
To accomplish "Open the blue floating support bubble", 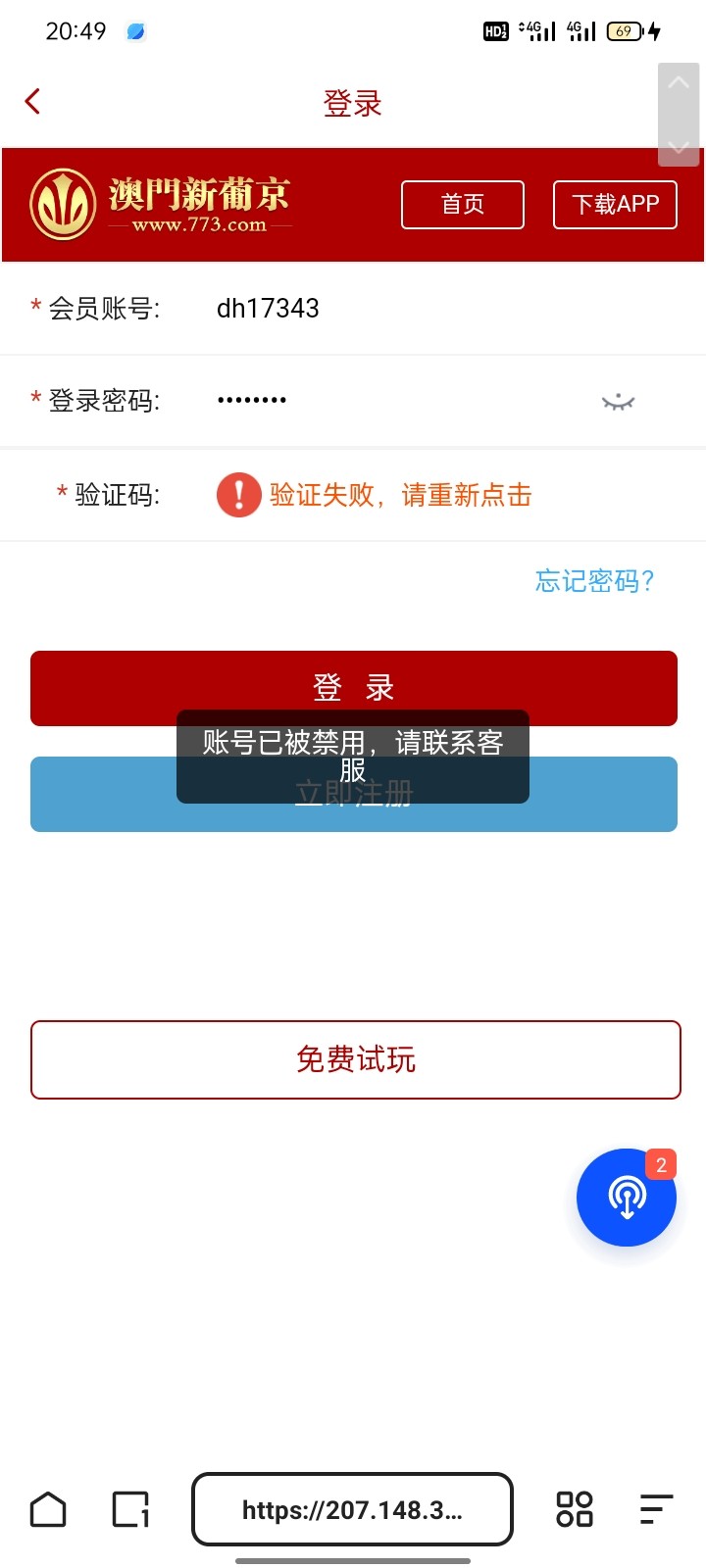I will [626, 1198].
